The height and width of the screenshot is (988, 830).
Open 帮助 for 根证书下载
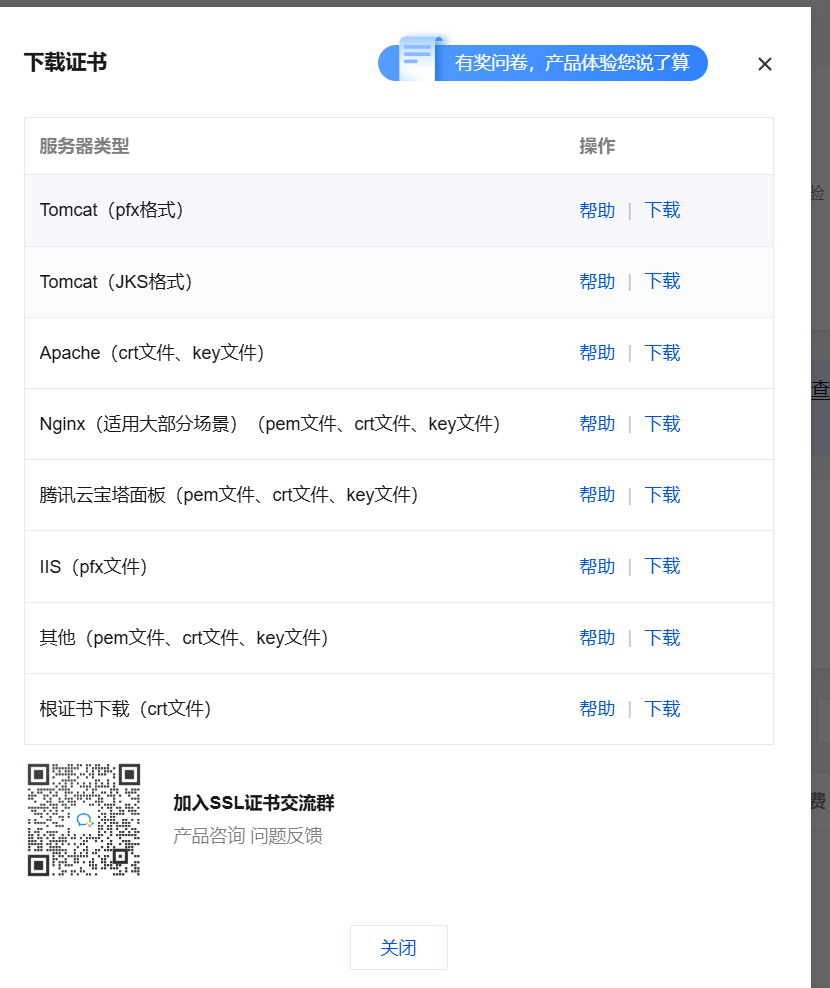(597, 709)
